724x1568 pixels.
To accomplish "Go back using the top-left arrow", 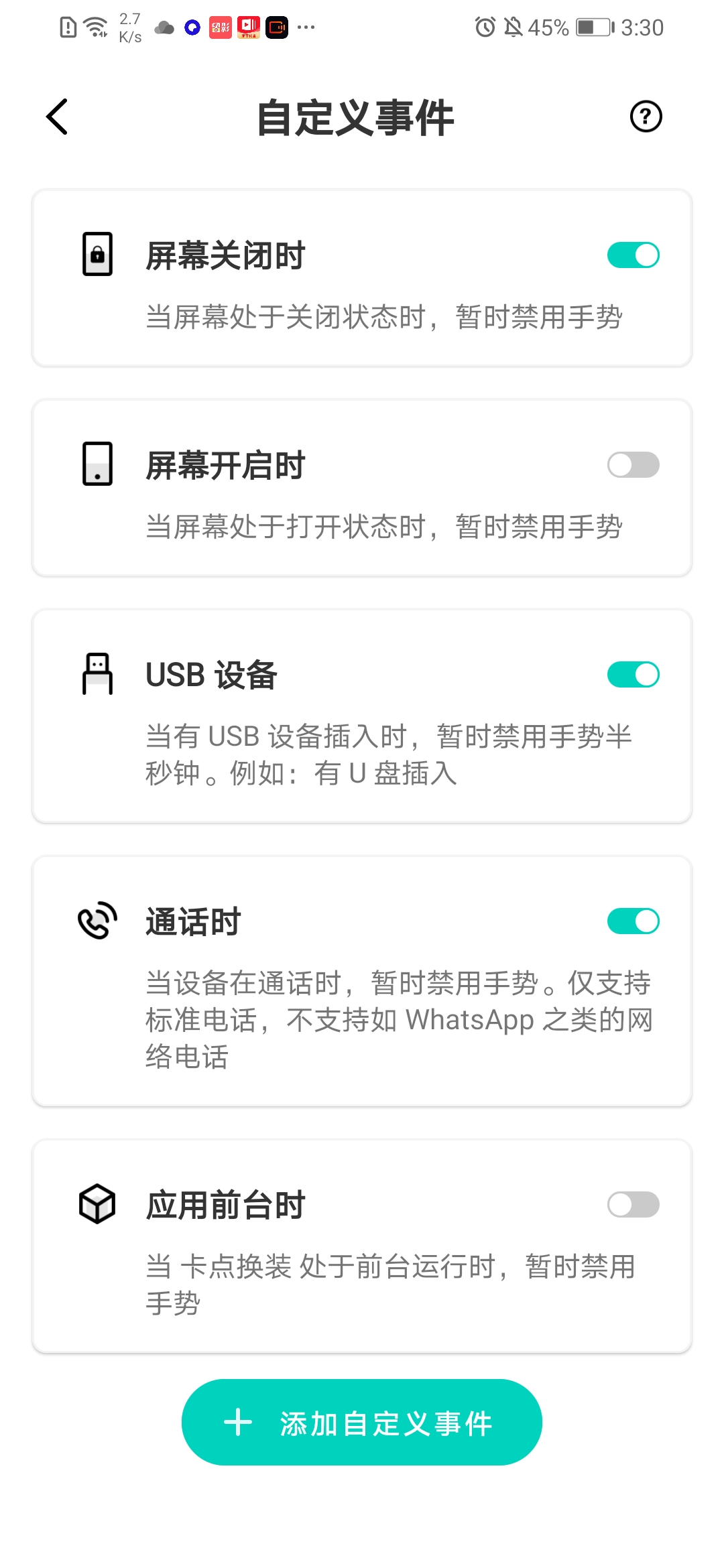I will pos(57,117).
